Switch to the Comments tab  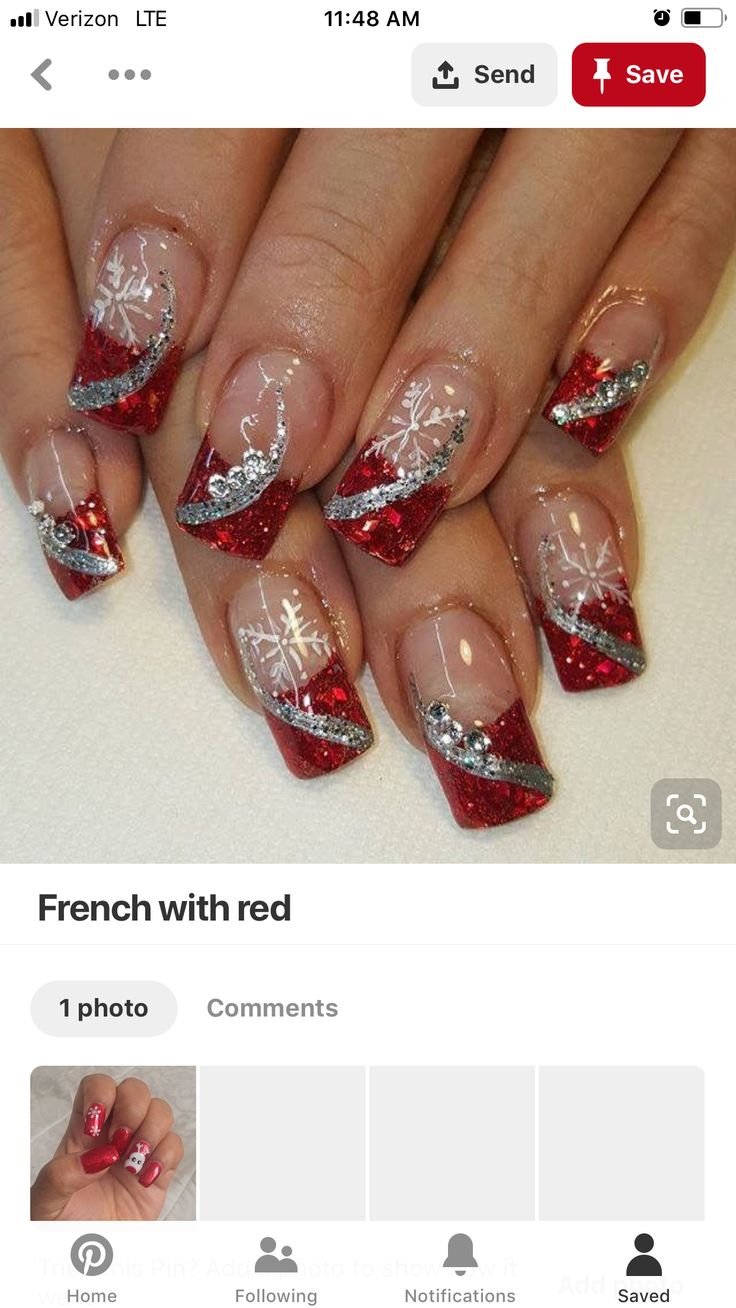coord(272,1008)
